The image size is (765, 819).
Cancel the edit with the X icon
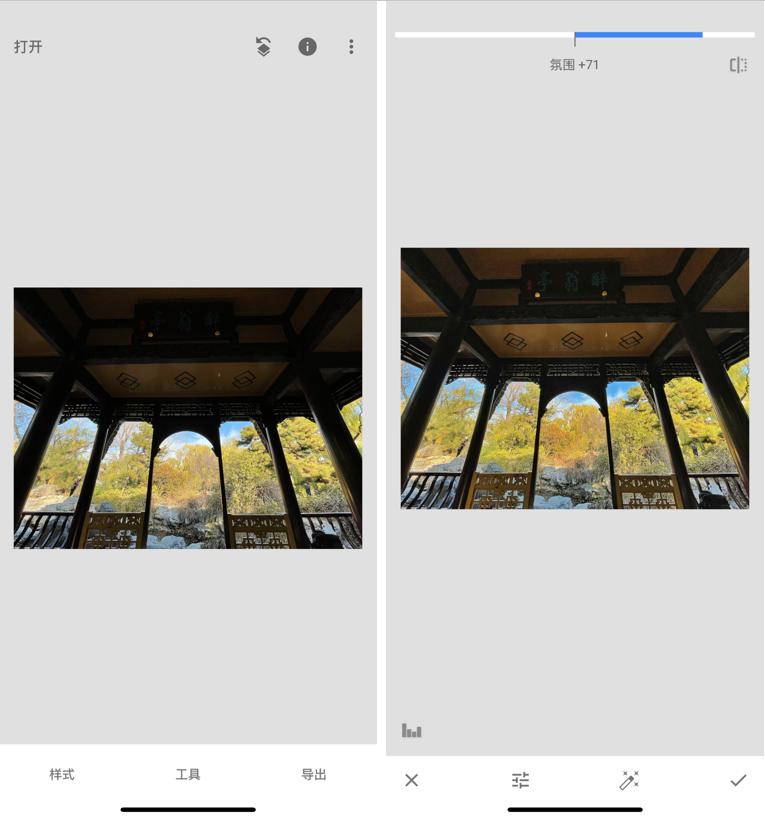[x=411, y=780]
